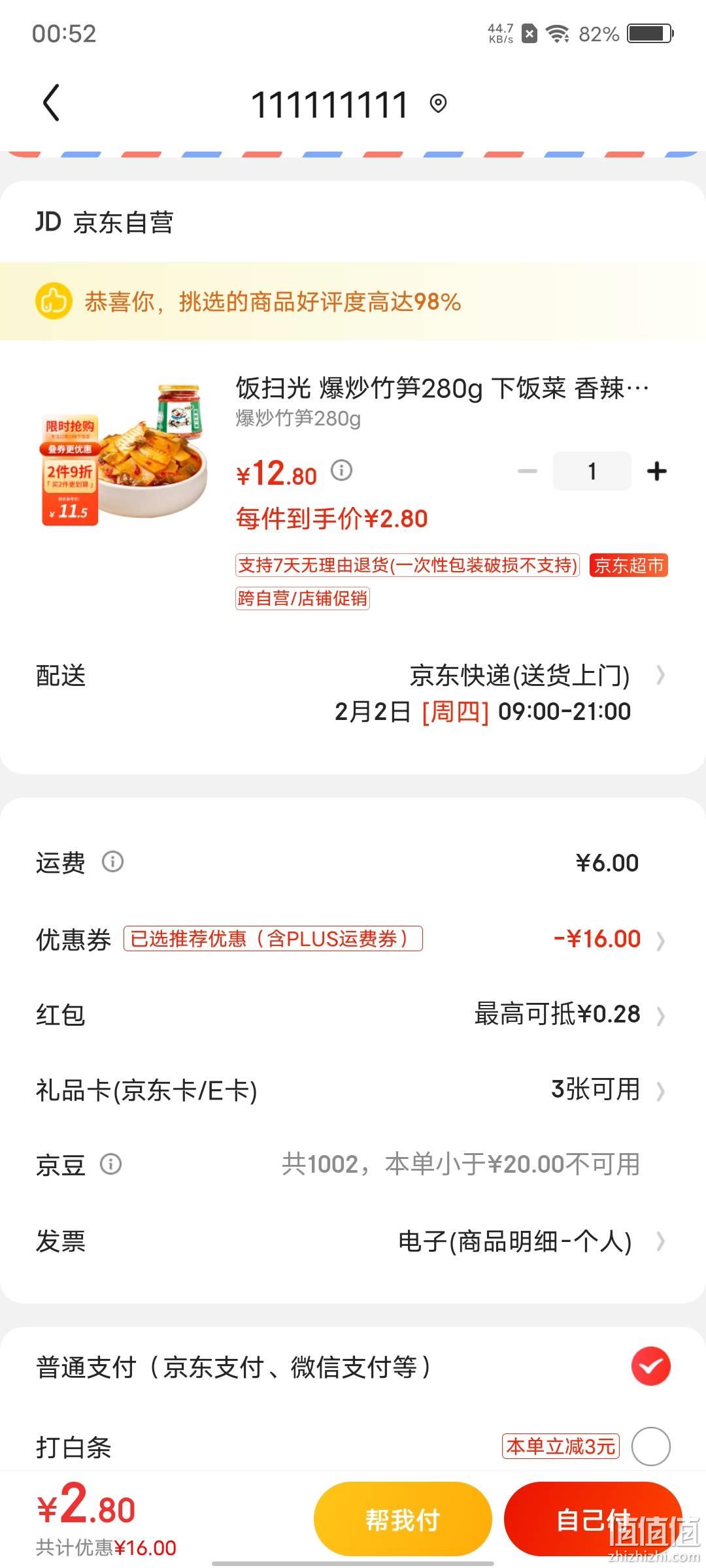
Task: Tap the 帮我付 button
Action: click(x=403, y=1520)
